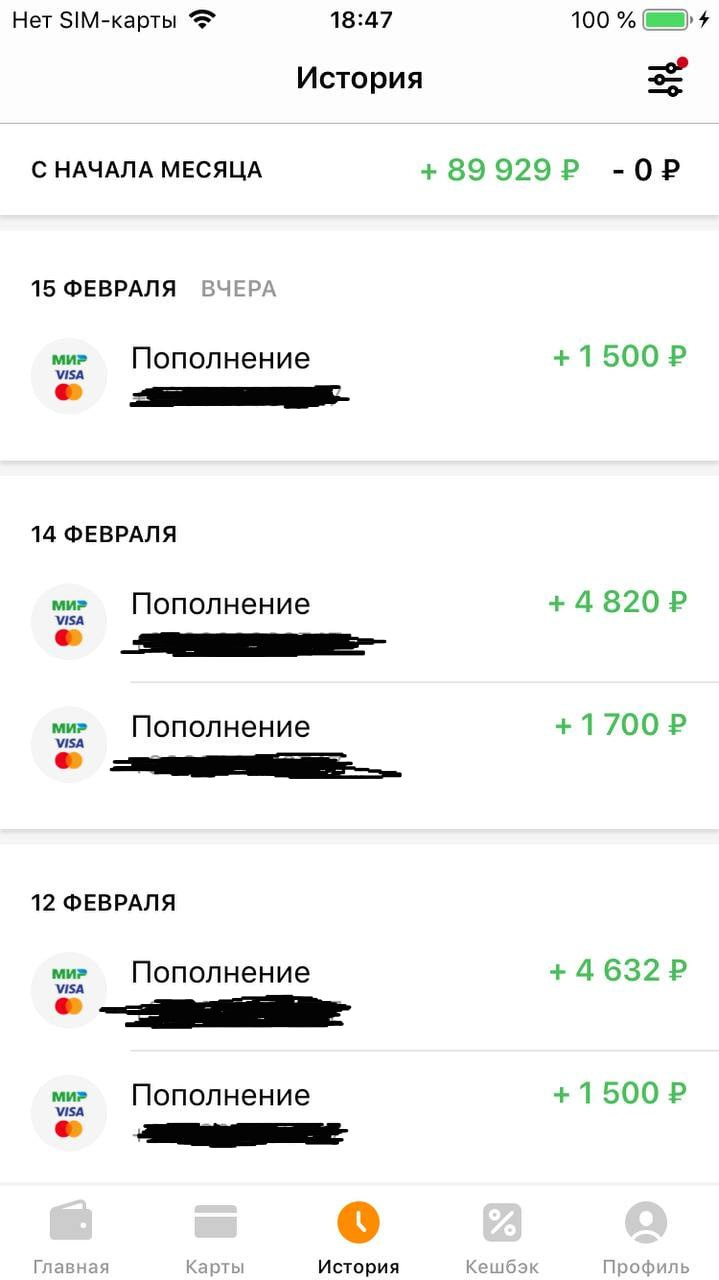This screenshot has width=719, height=1280.
Task: Open the +1 500 ₽ top-up from 15 февраля
Action: coord(359,376)
